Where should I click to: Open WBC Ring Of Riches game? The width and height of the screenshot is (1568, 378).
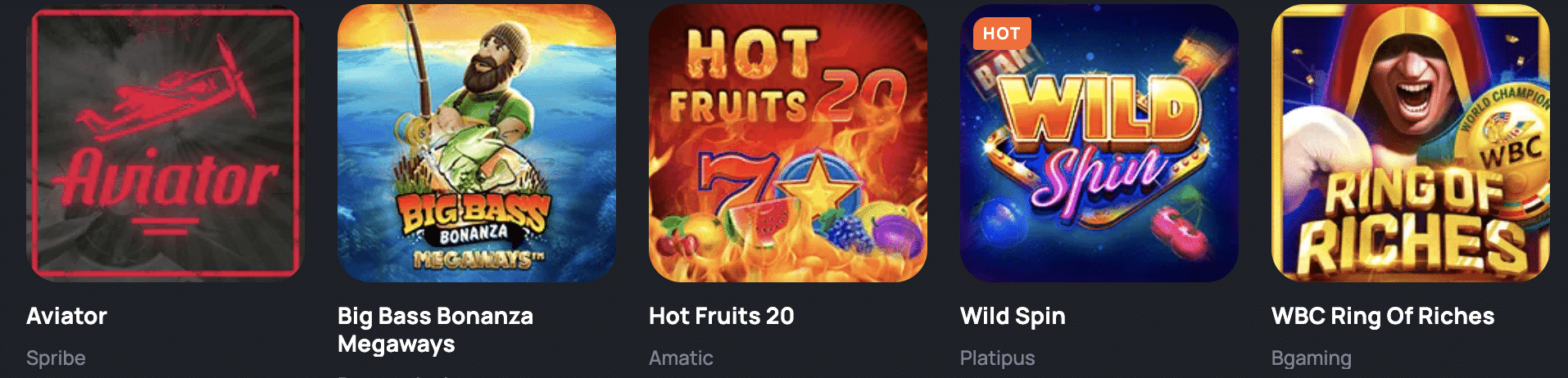pyautogui.click(x=1410, y=144)
